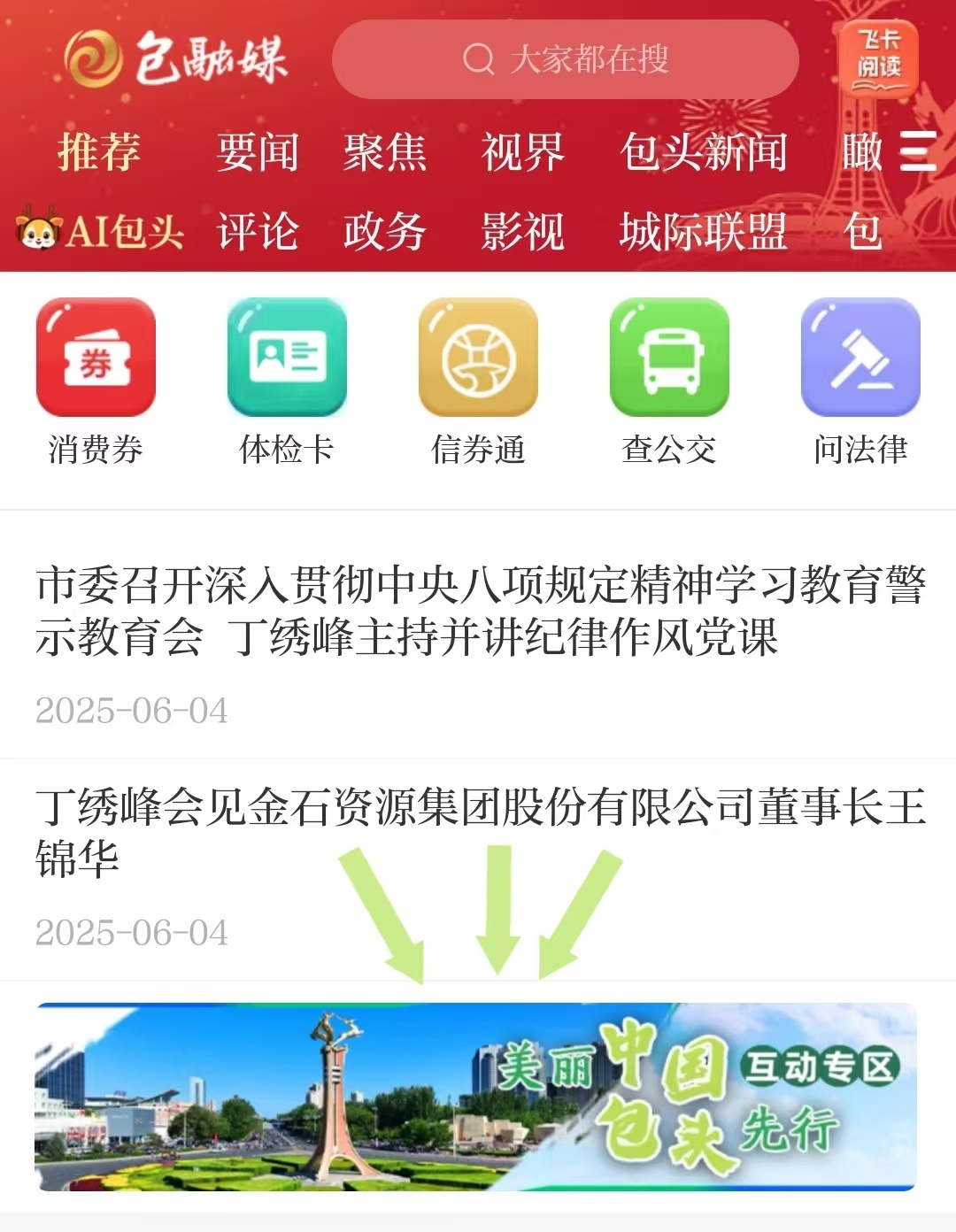Select the 影视 tab
This screenshot has height=1232, width=956.
pos(522,232)
